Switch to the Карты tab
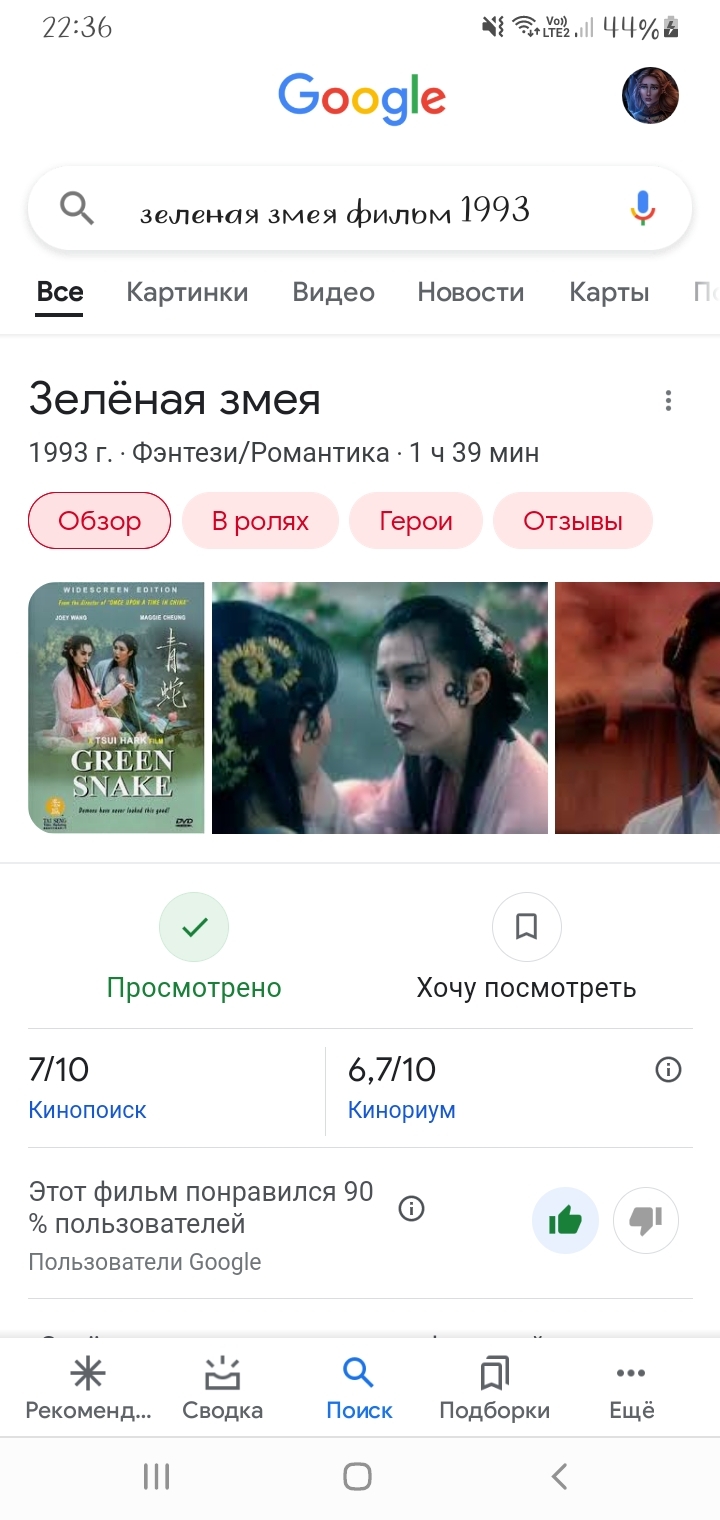 coord(609,292)
